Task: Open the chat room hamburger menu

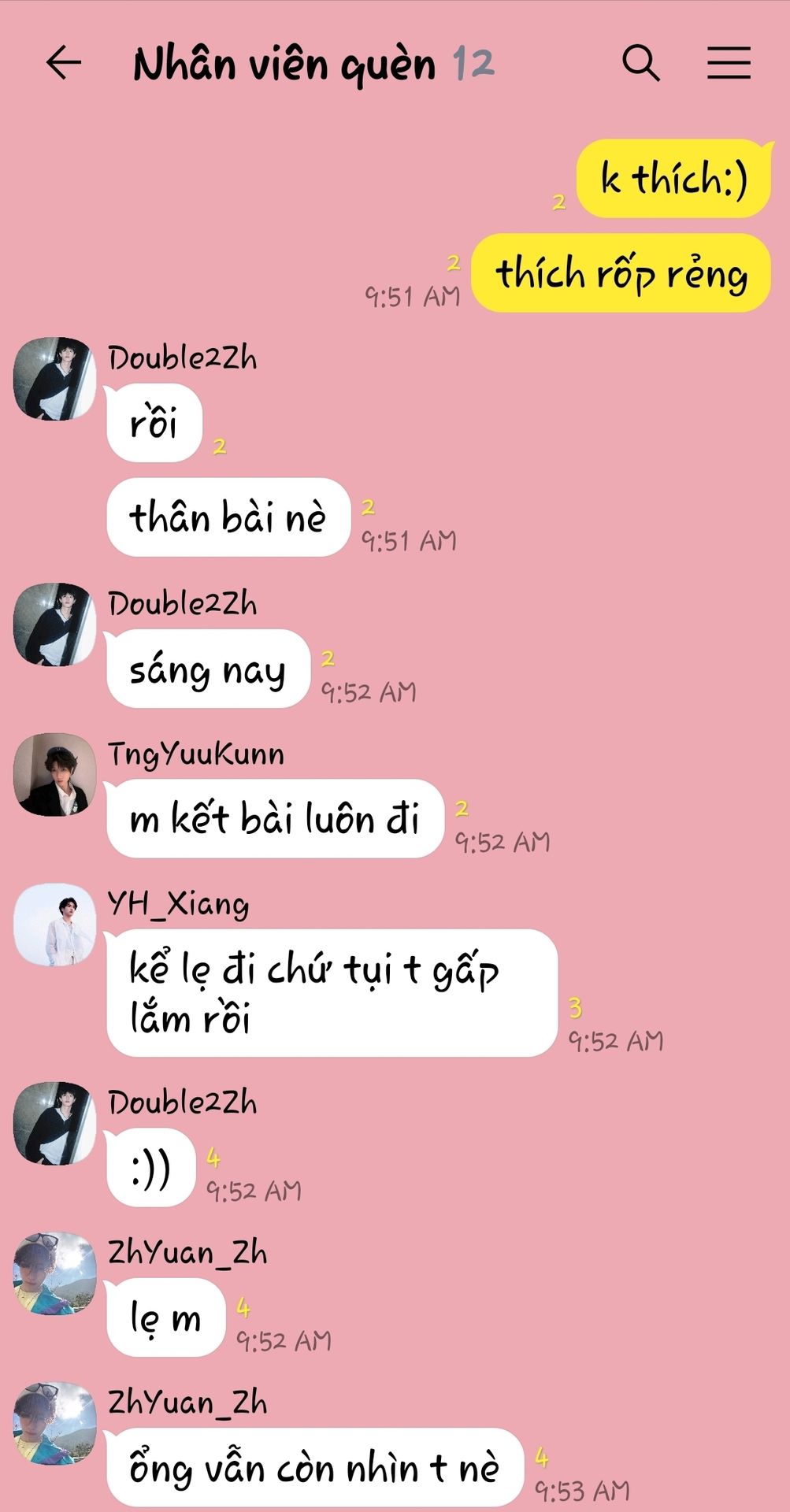Action: [729, 63]
